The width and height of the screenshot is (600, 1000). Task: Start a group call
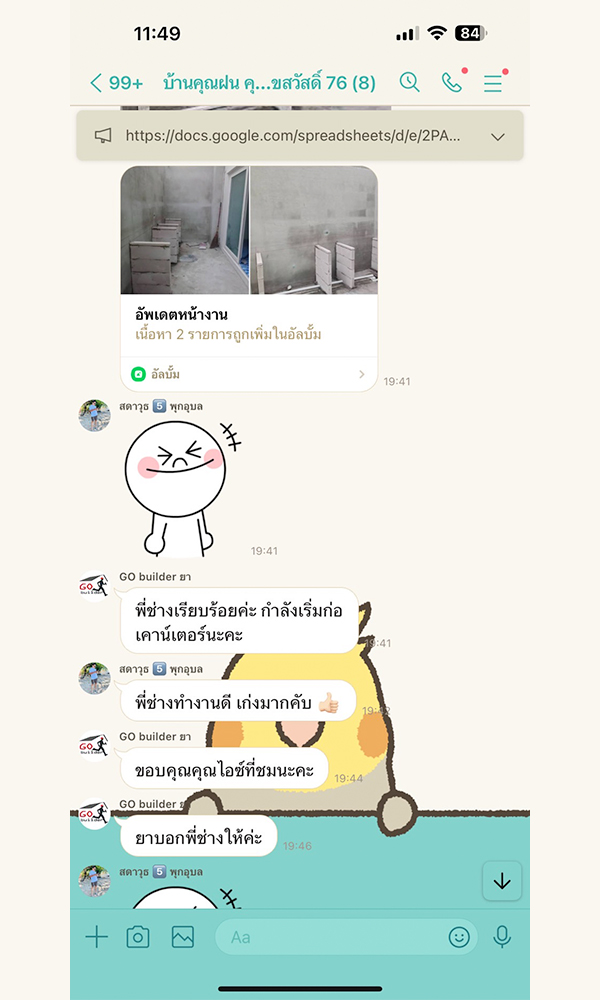pyautogui.click(x=451, y=82)
